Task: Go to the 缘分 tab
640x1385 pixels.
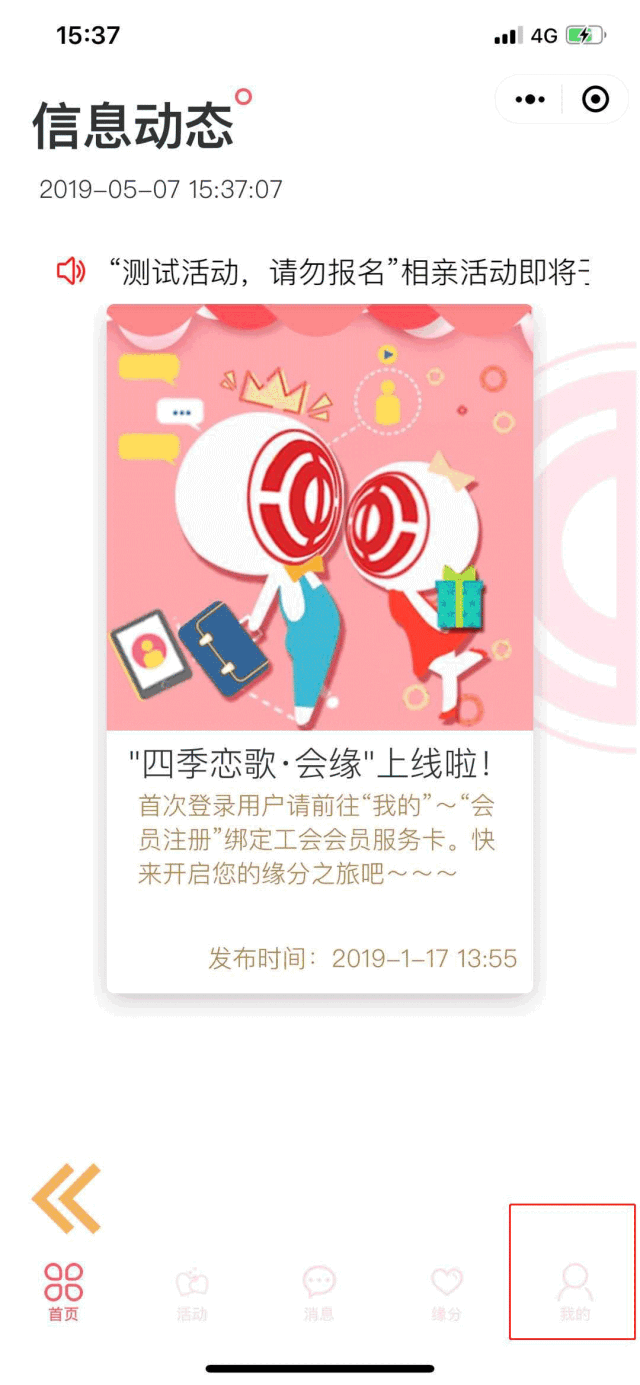Action: (447, 1292)
